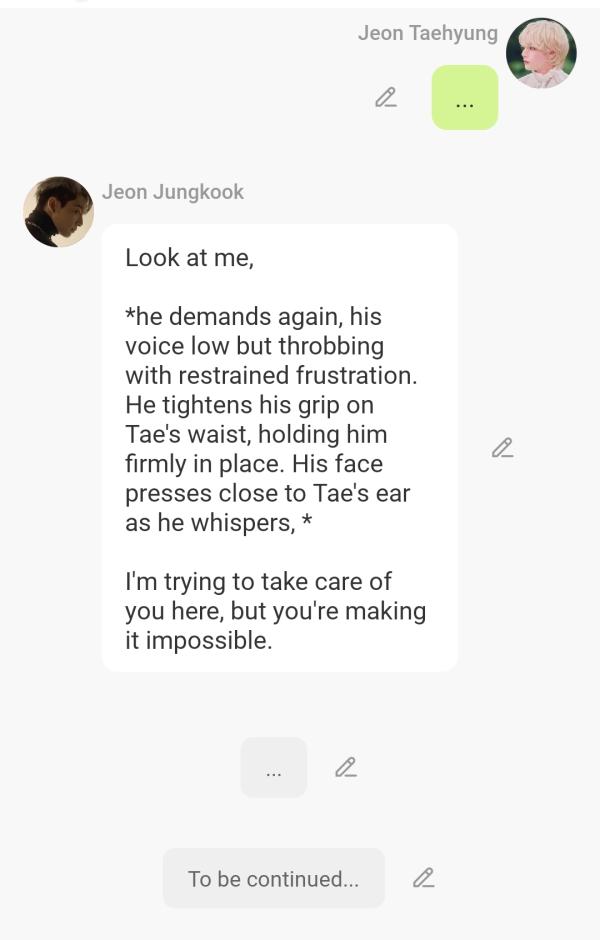Viewport: 600px width, 940px height.
Task: Open Jeon Jungkook's profile picture
Action: point(59,212)
